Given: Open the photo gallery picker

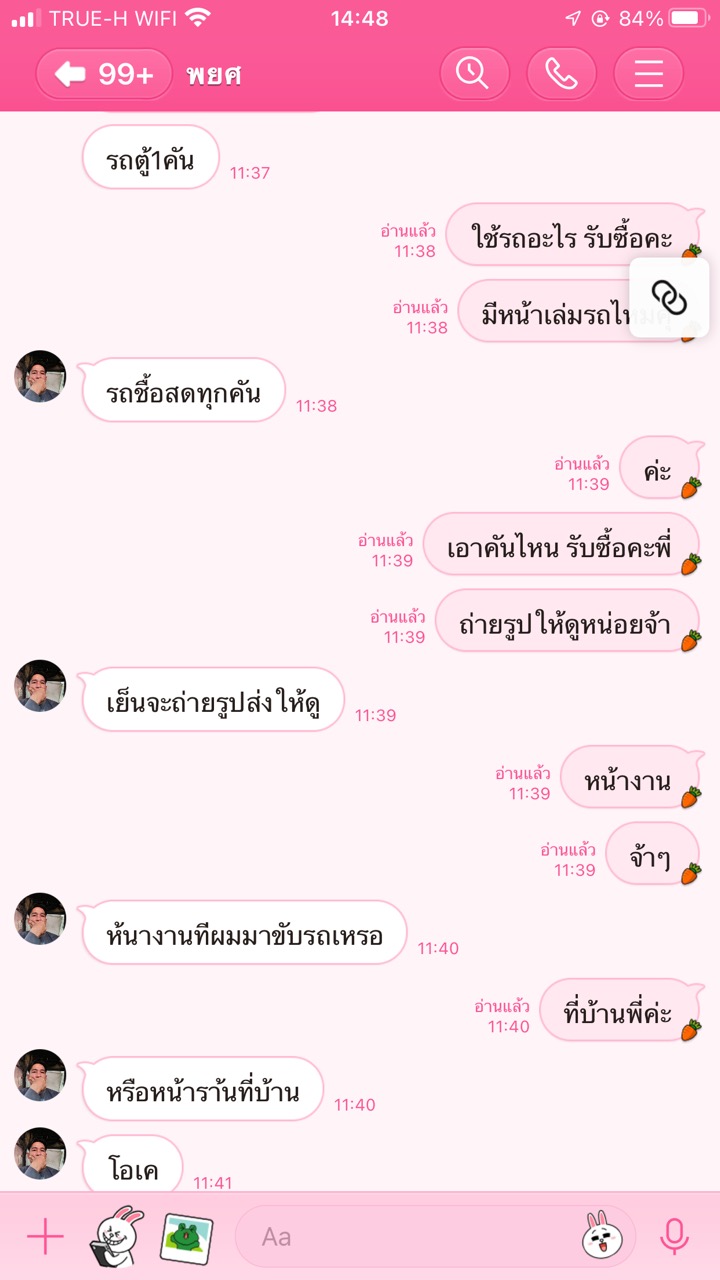Looking at the screenshot, I should (x=187, y=1238).
